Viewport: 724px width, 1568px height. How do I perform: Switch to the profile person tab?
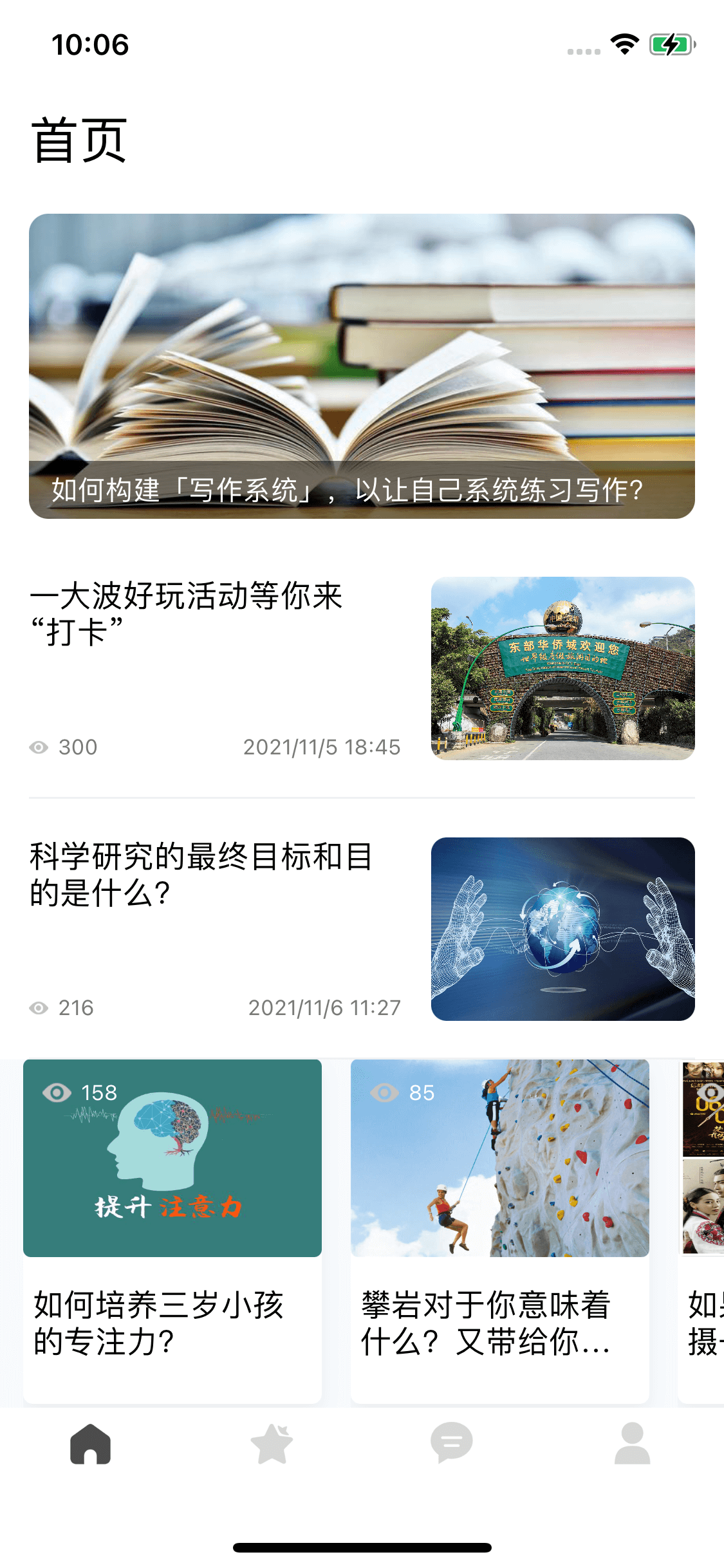[633, 1444]
